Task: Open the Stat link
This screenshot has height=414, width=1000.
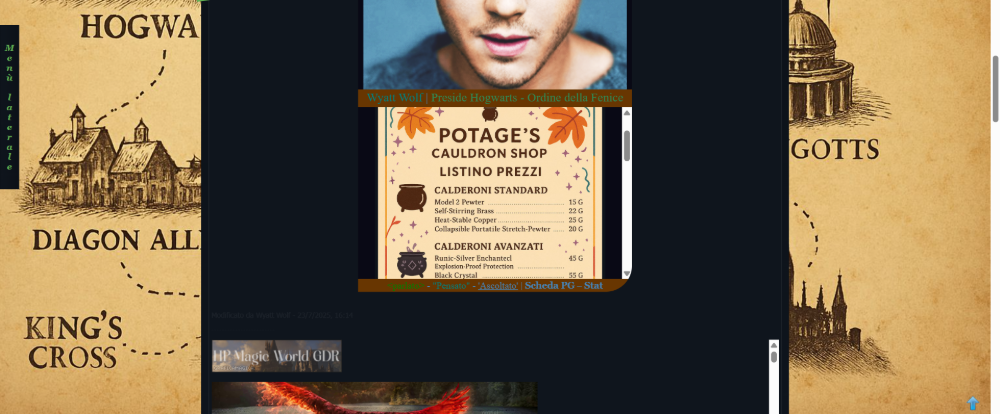Action: (594, 286)
